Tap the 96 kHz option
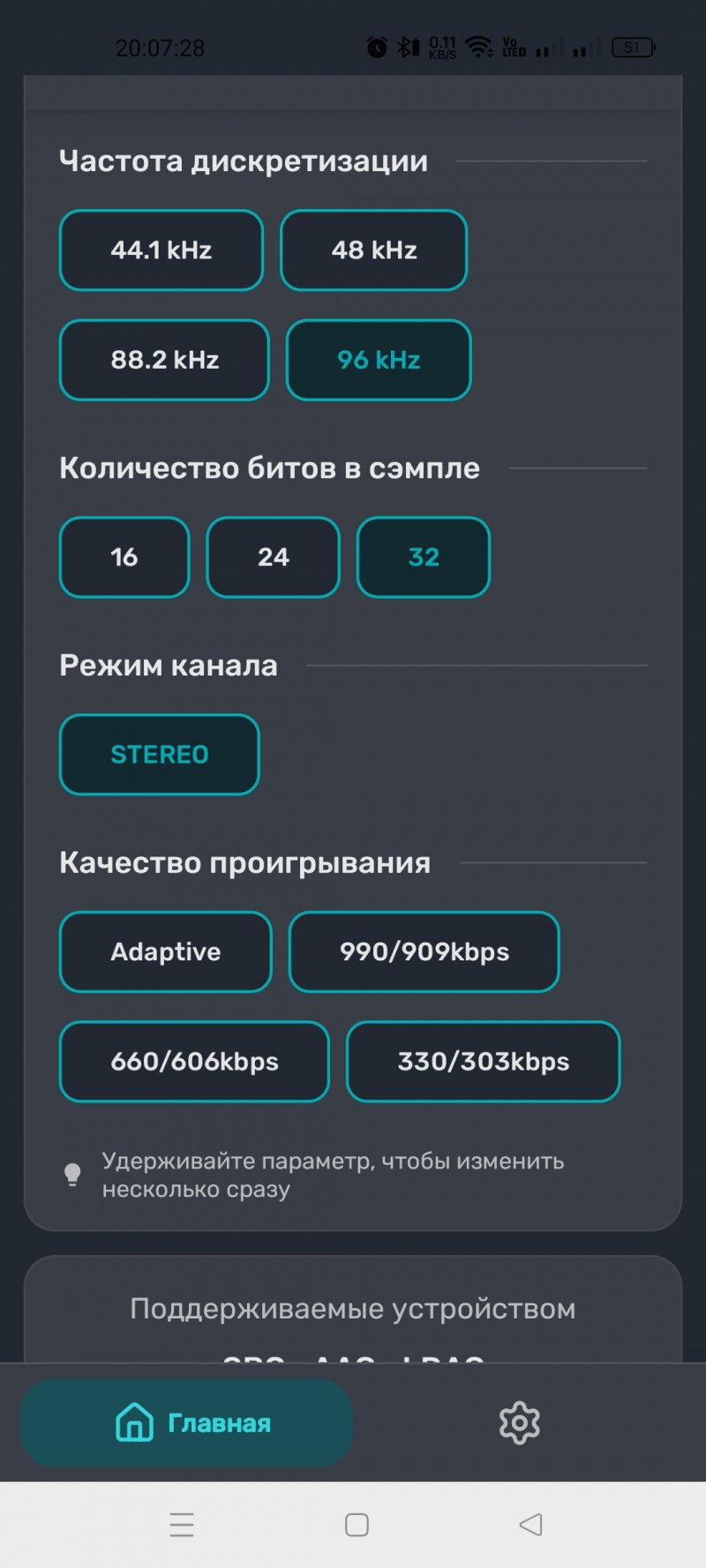 (379, 360)
